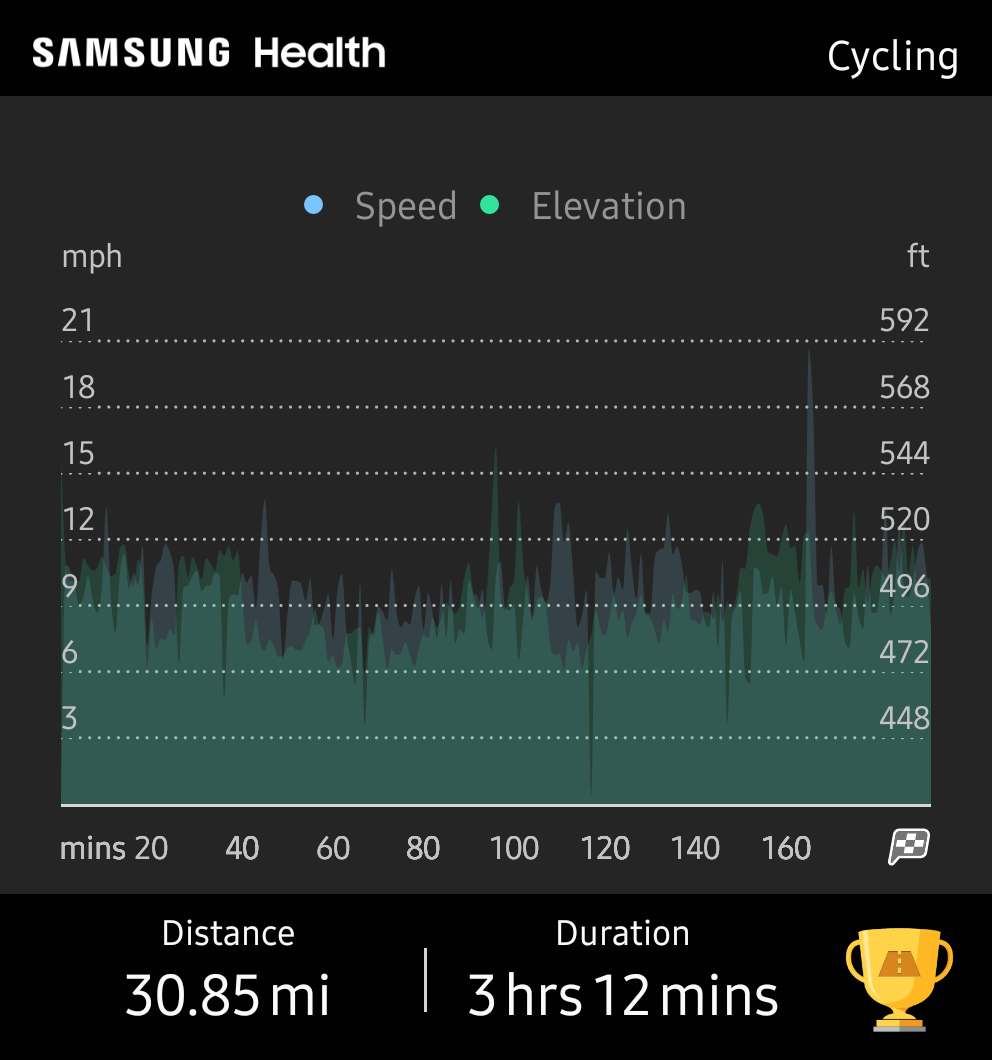Click the ft axis unit label
The image size is (992, 1060).
pyautogui.click(x=917, y=256)
